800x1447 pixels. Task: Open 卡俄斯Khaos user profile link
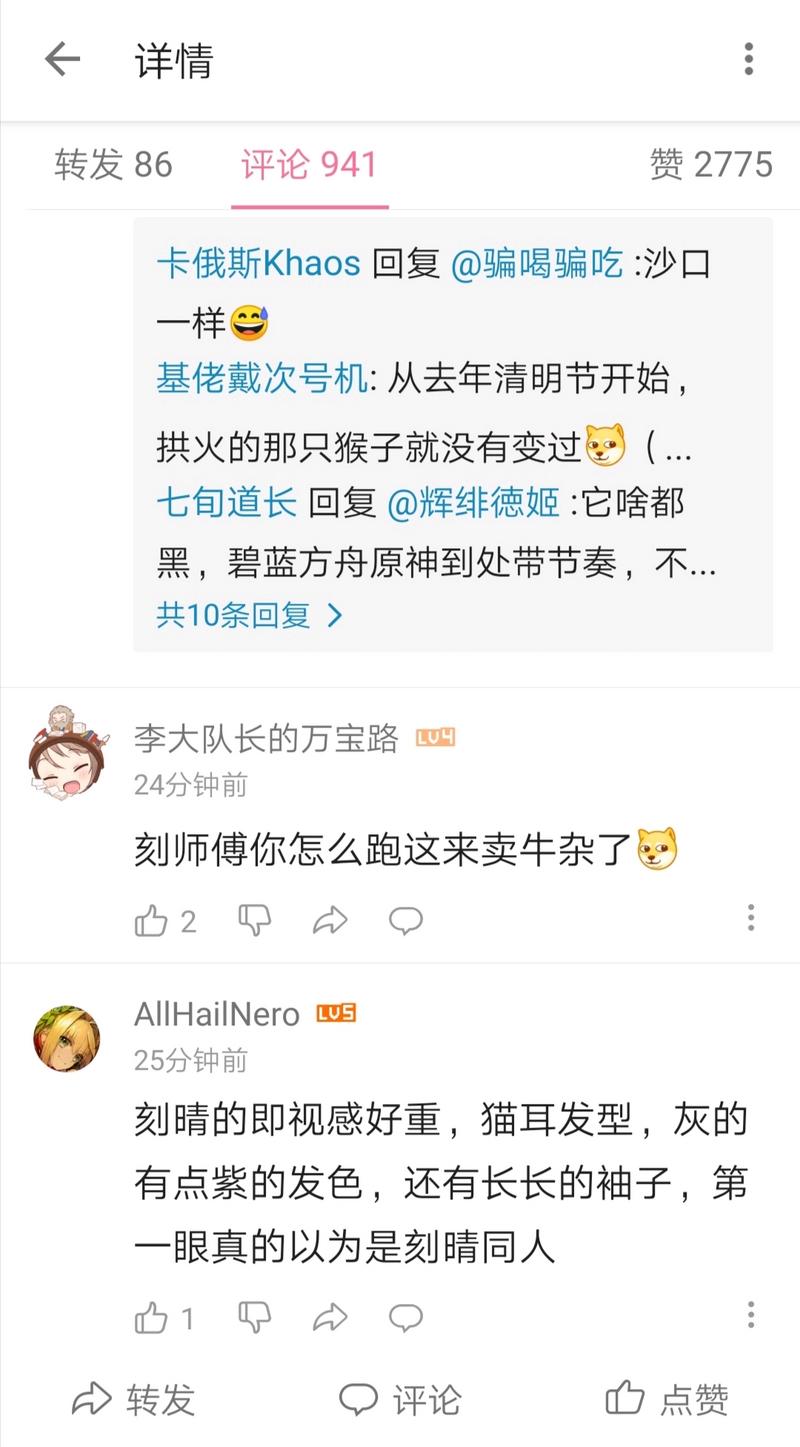[x=258, y=264]
